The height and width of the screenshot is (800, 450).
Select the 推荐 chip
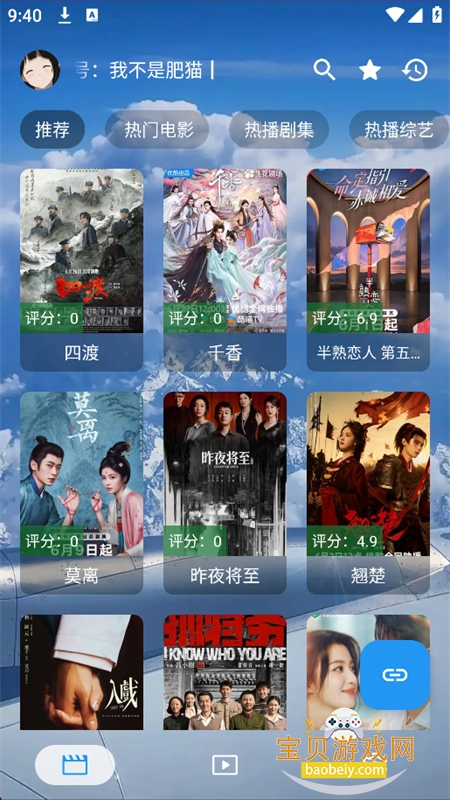(53, 130)
